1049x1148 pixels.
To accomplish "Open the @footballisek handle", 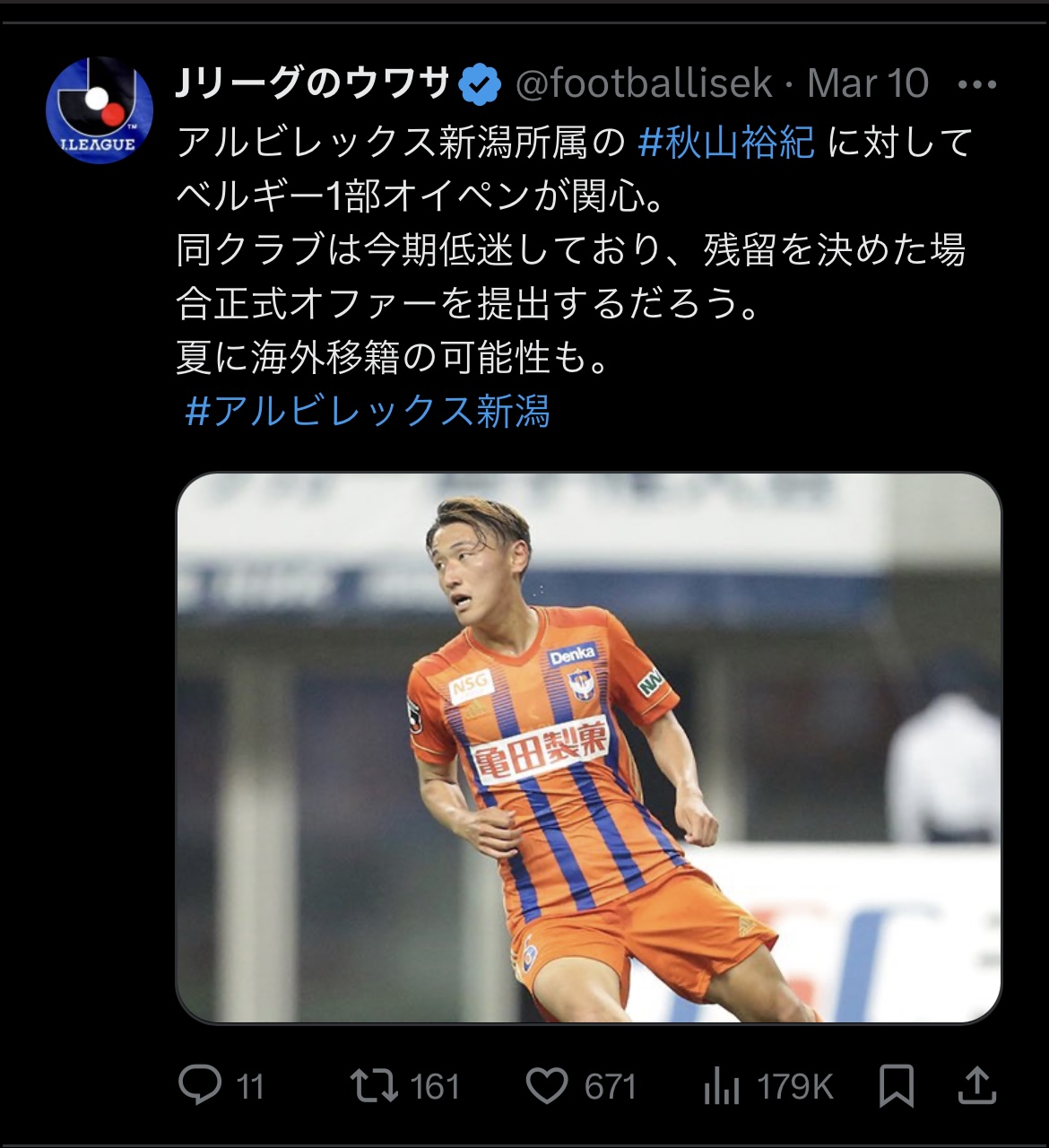I will point(644,83).
